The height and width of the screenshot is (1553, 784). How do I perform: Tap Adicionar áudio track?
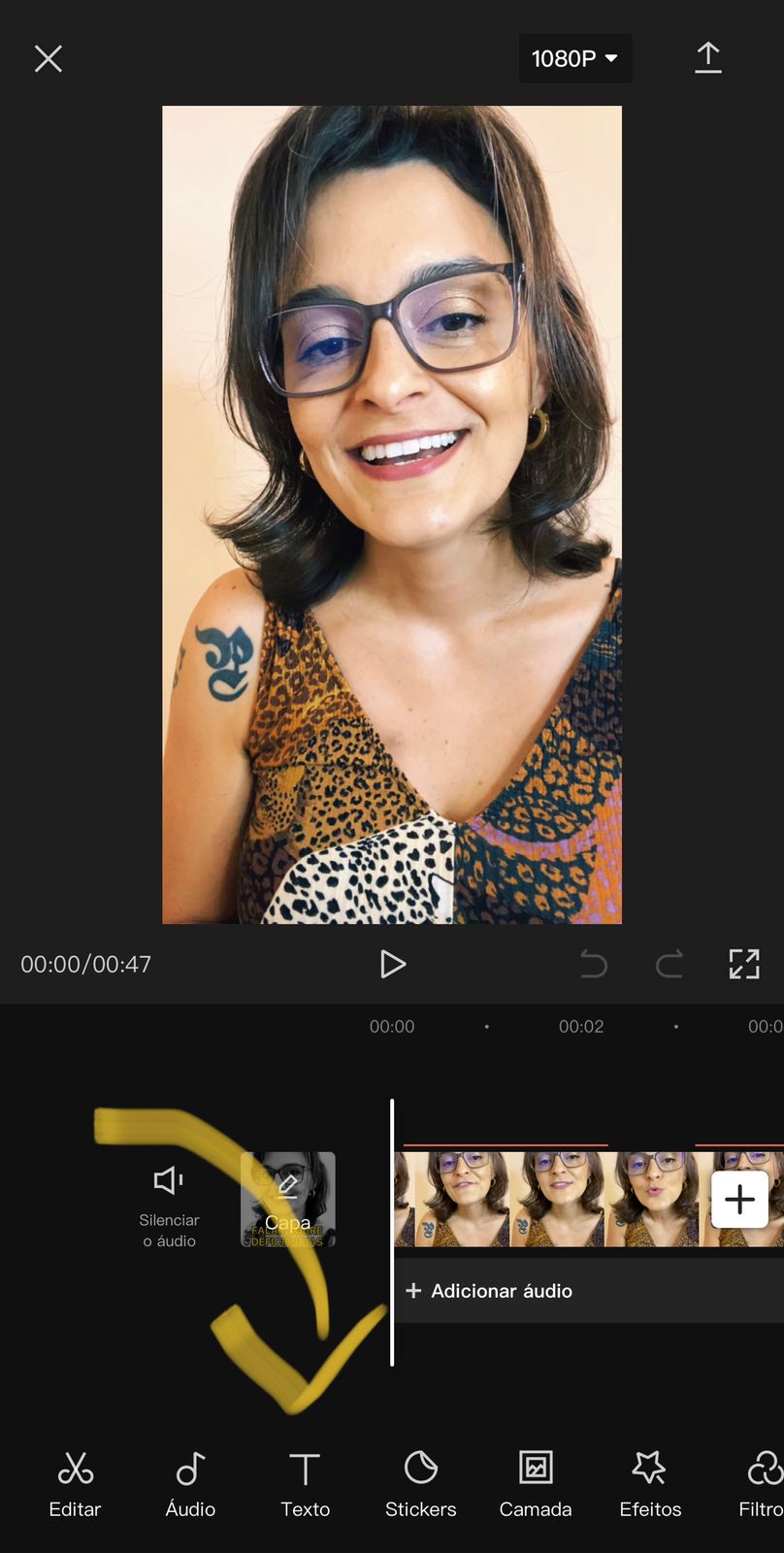click(x=501, y=1291)
